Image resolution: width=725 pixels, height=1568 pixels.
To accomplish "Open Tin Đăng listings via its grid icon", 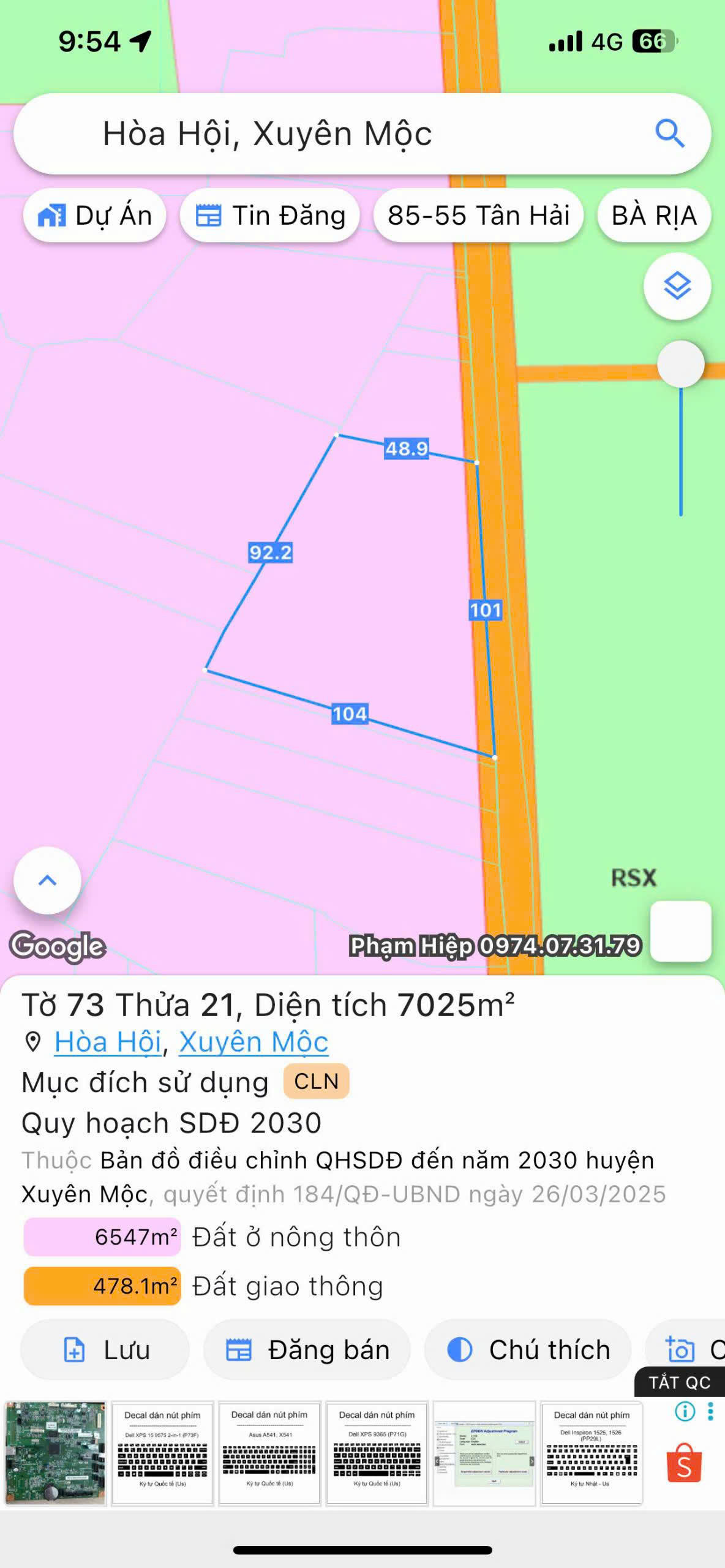I will tap(208, 214).
